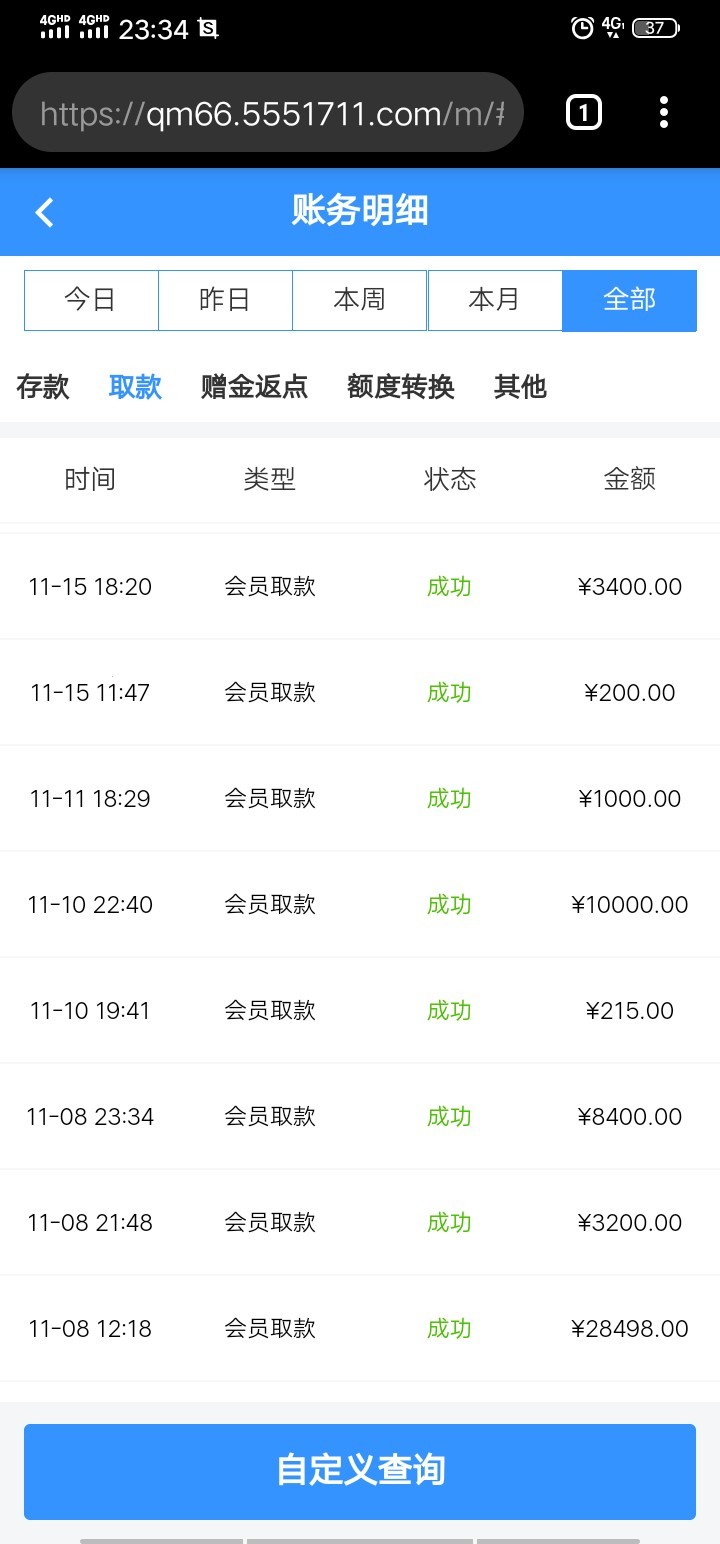The width and height of the screenshot is (720, 1544).
Task: Select the 今日 date filter
Action: point(91,300)
